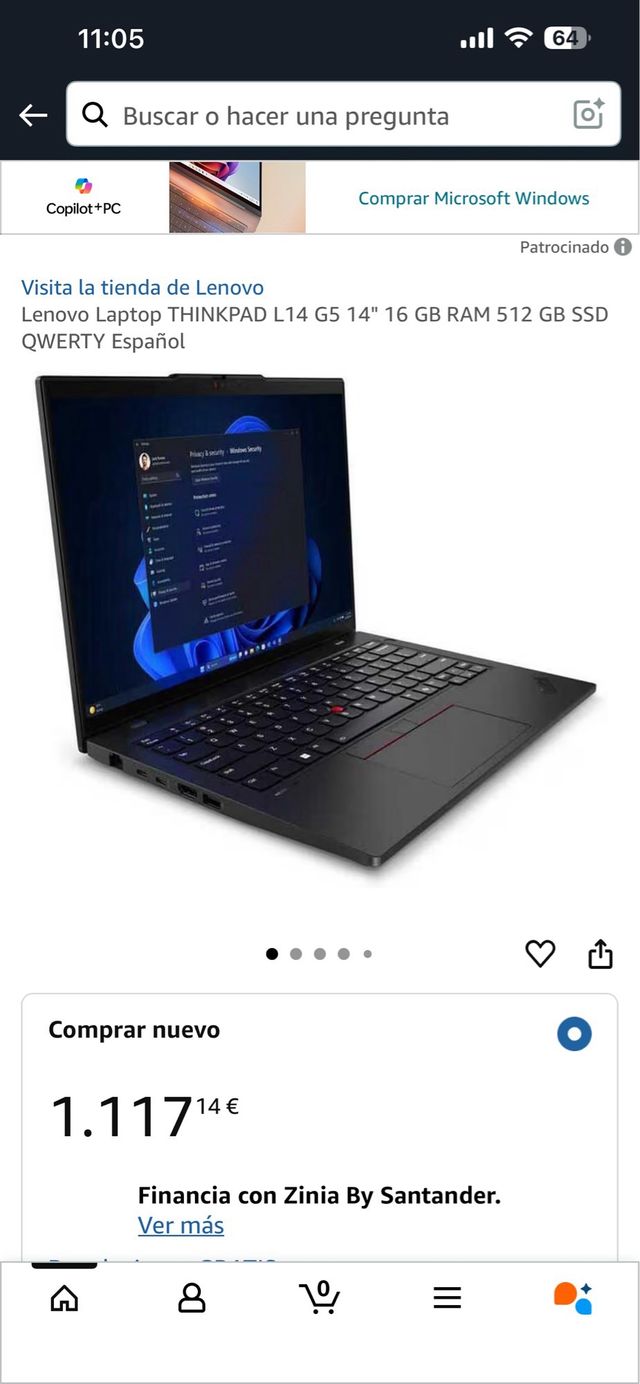The image size is (640, 1384).
Task: Open Ver más about Zinia financing
Action: click(181, 1225)
